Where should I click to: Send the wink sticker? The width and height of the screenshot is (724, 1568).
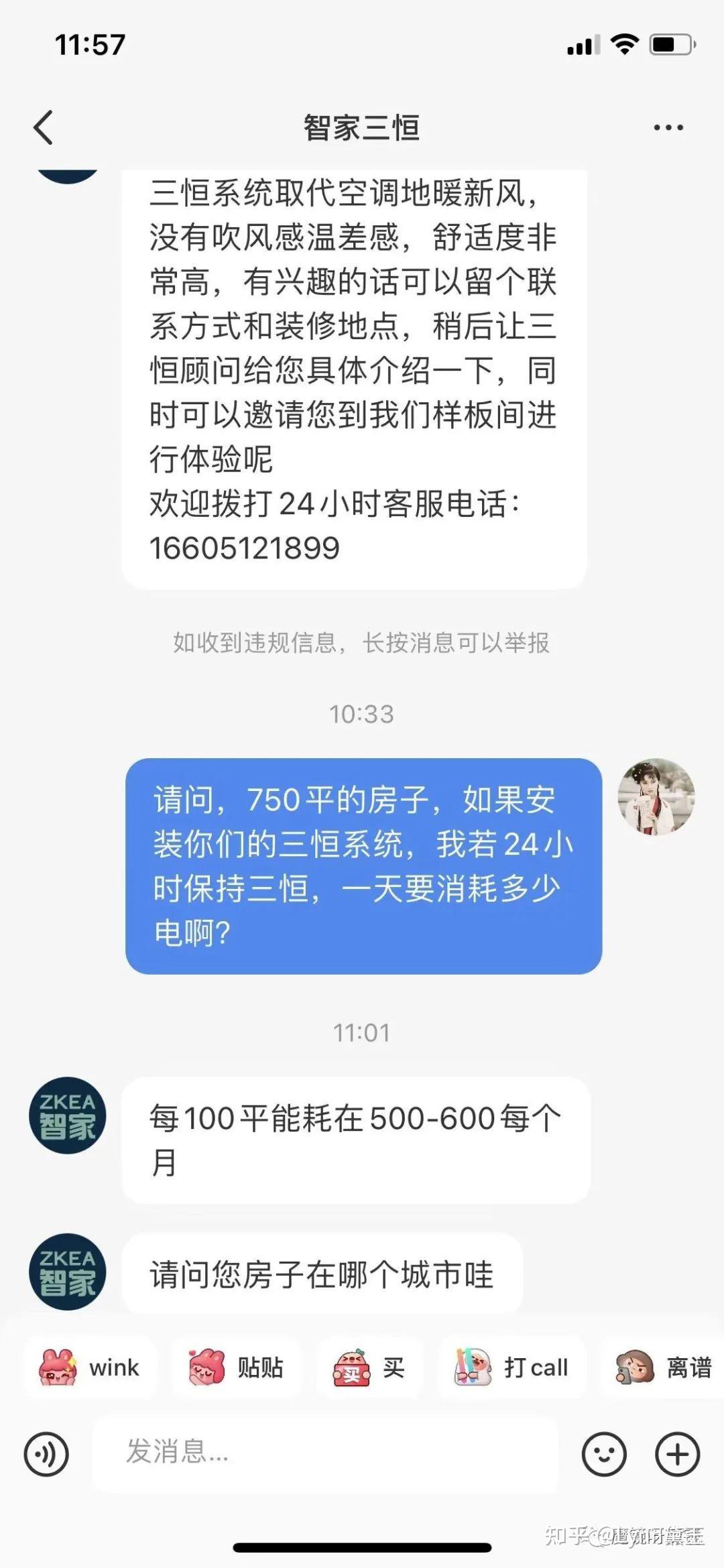pyautogui.click(x=90, y=1368)
